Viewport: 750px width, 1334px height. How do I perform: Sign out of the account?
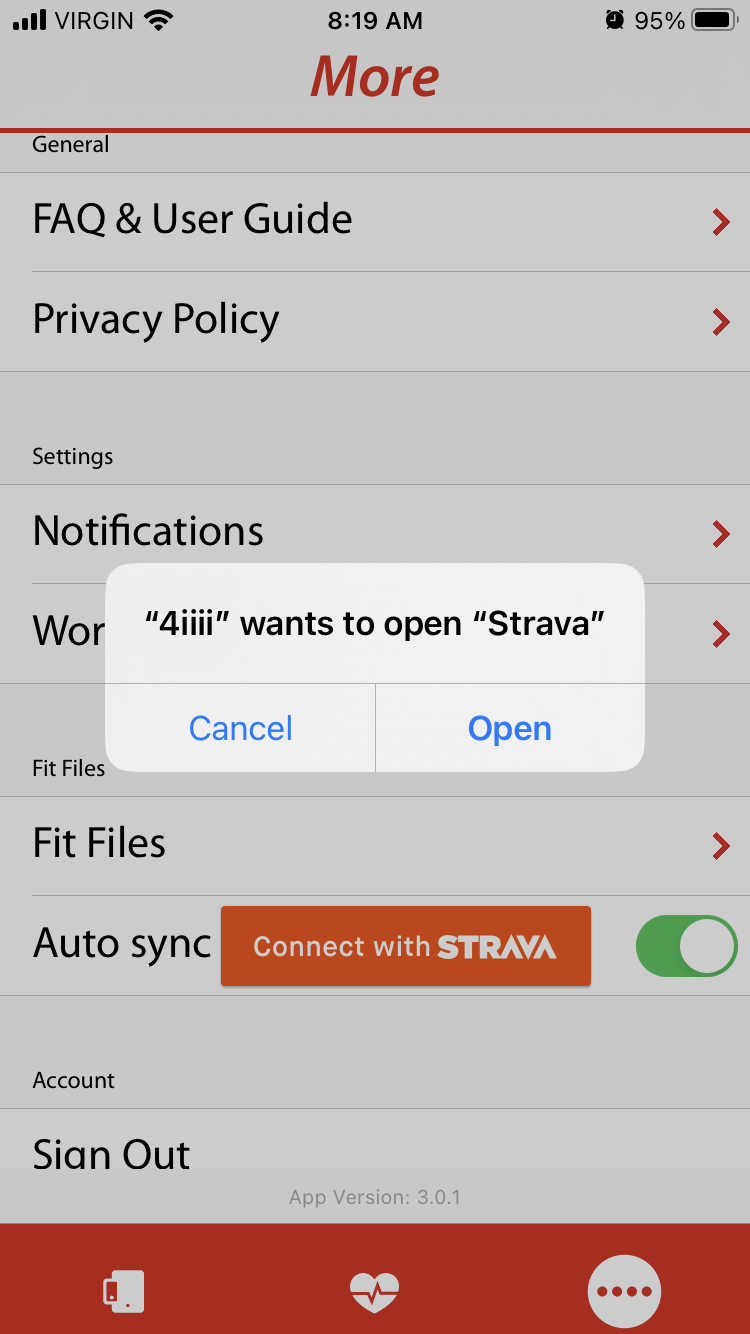point(112,1152)
